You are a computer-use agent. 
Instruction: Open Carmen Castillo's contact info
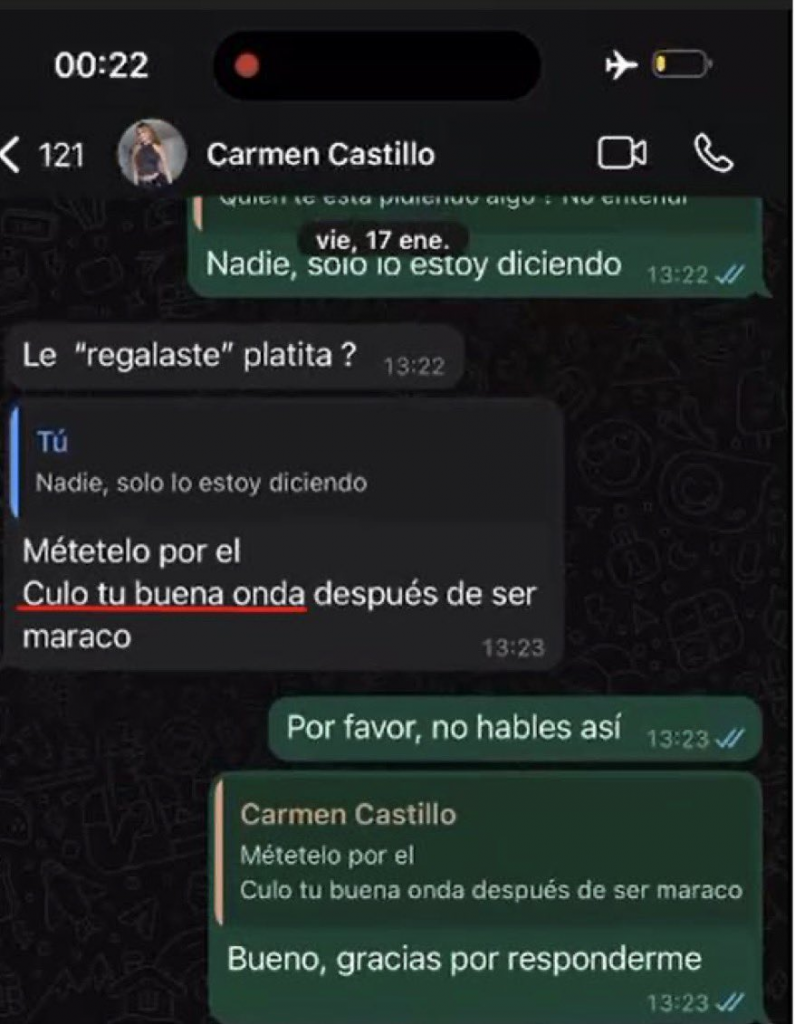[x=320, y=155]
